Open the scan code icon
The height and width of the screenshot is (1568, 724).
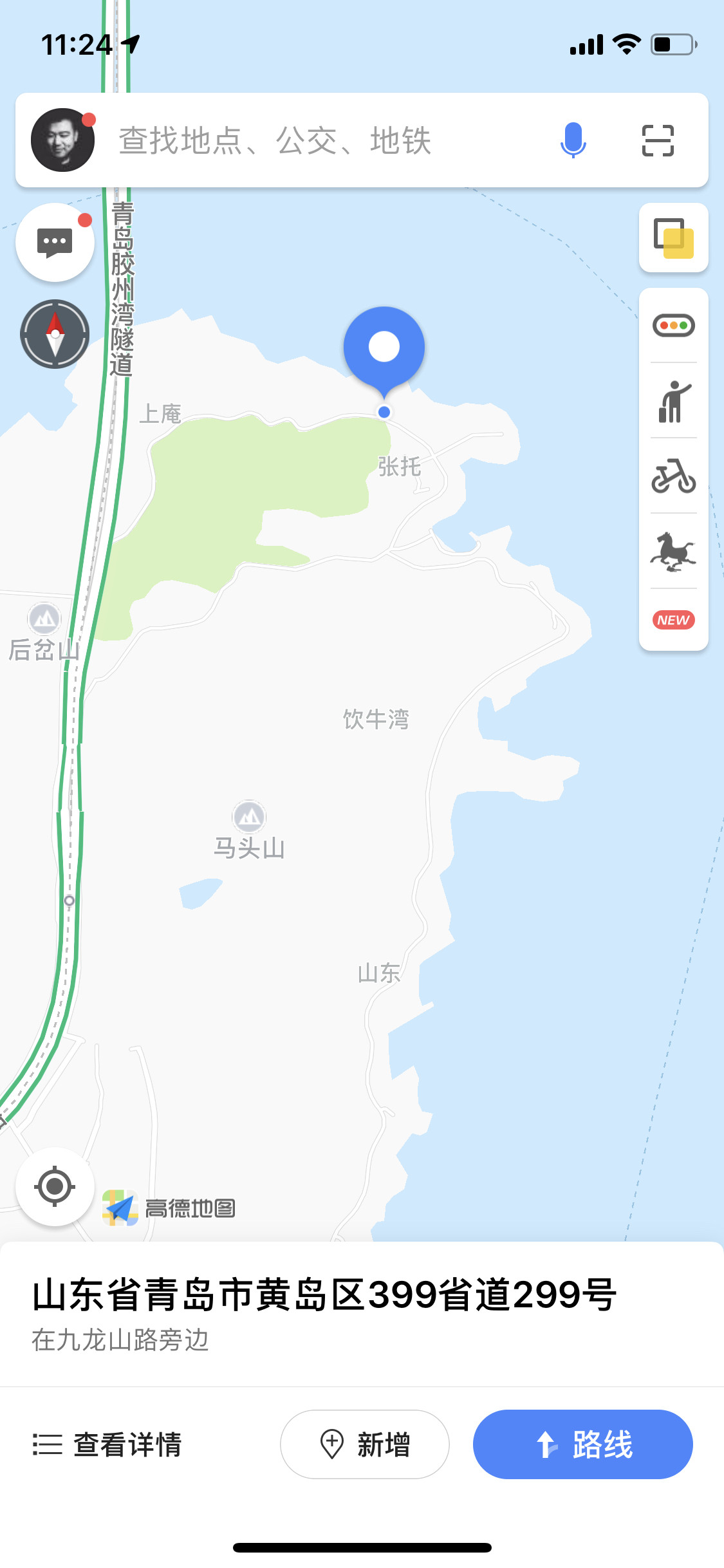point(658,140)
